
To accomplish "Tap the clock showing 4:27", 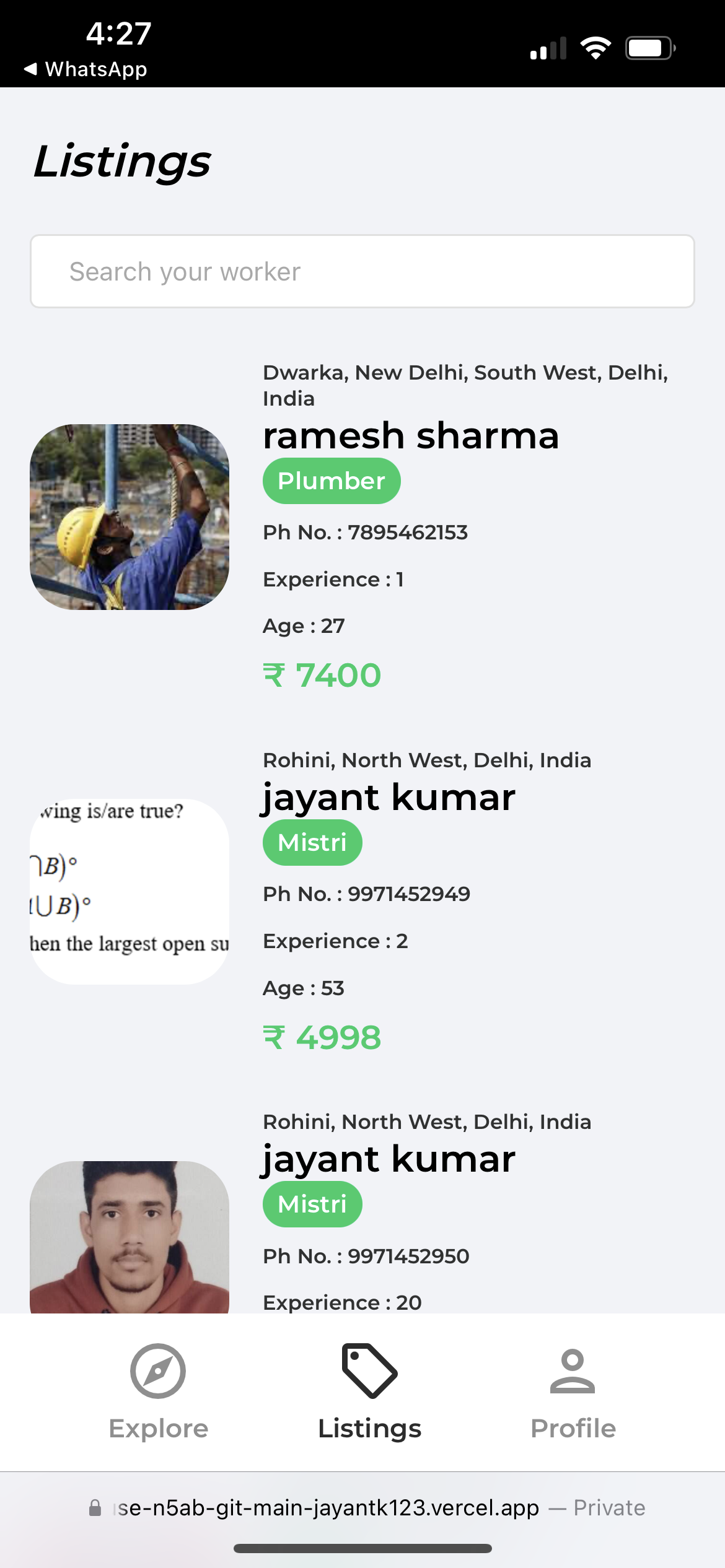I will [x=120, y=35].
